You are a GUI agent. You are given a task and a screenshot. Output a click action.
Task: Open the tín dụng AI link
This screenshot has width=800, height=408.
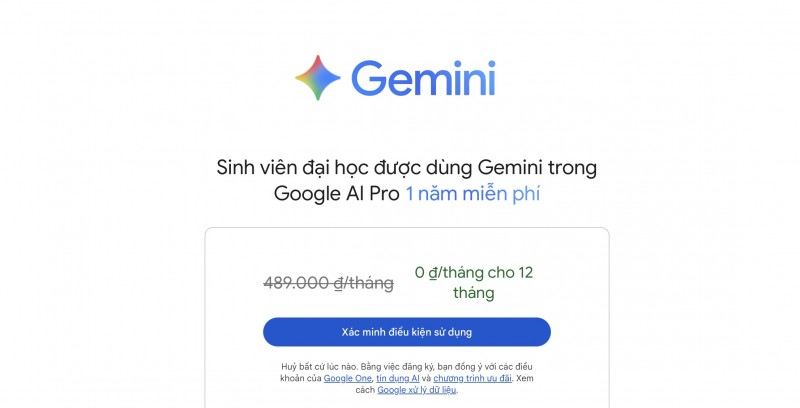coord(397,379)
